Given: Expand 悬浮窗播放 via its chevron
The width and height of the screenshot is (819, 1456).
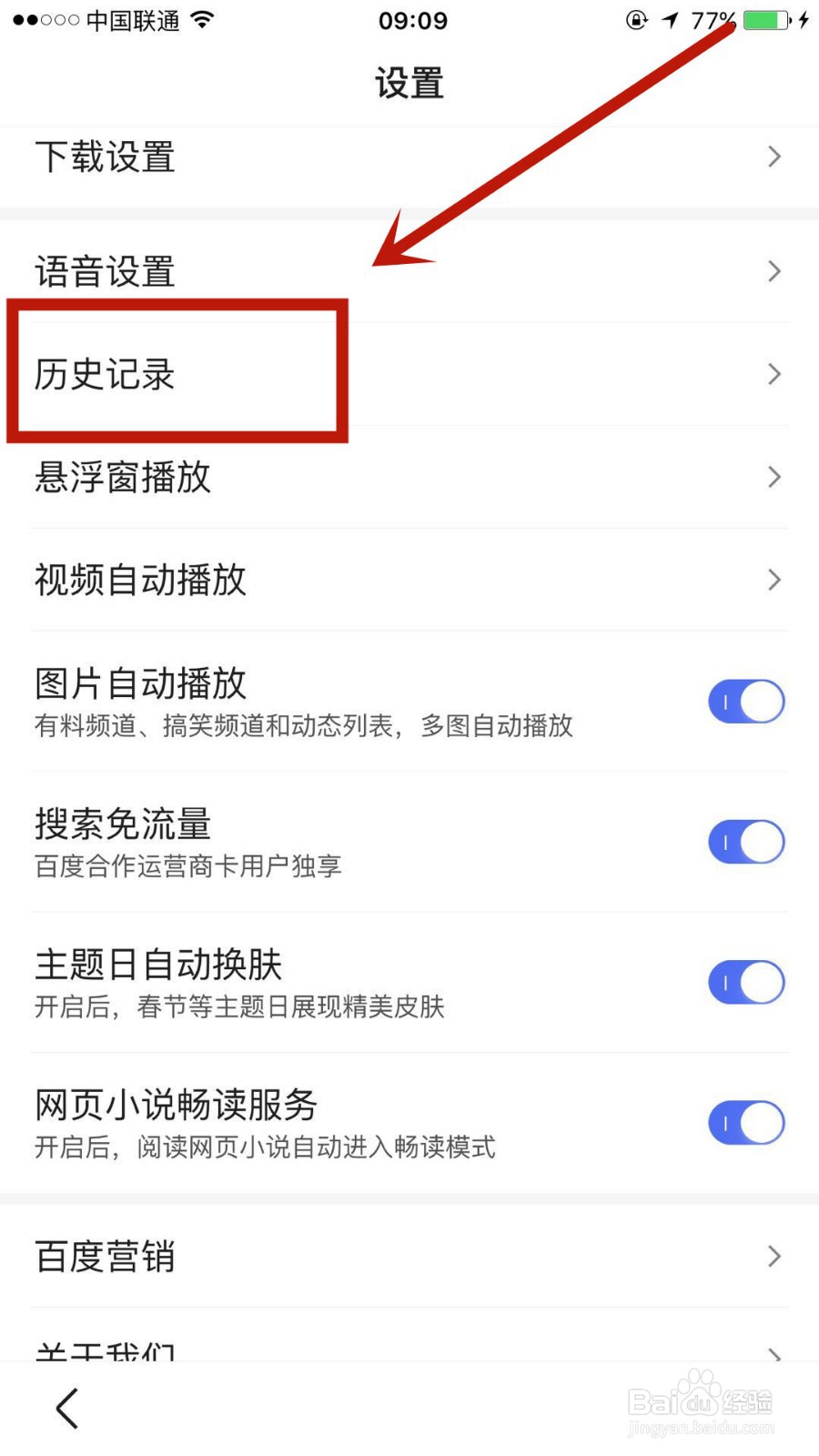Looking at the screenshot, I should pos(773,477).
